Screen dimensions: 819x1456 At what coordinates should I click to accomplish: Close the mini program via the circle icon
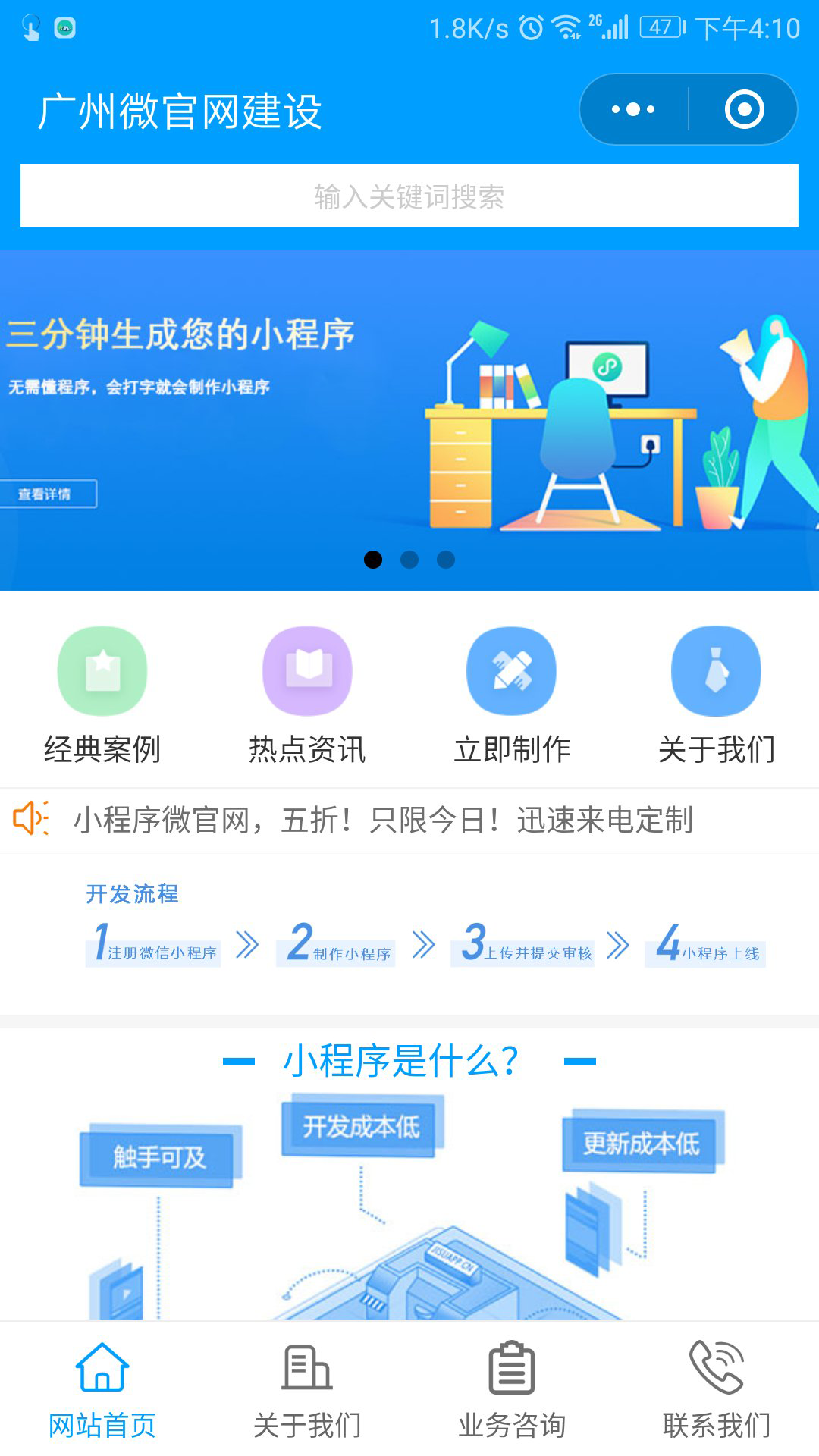(x=744, y=109)
